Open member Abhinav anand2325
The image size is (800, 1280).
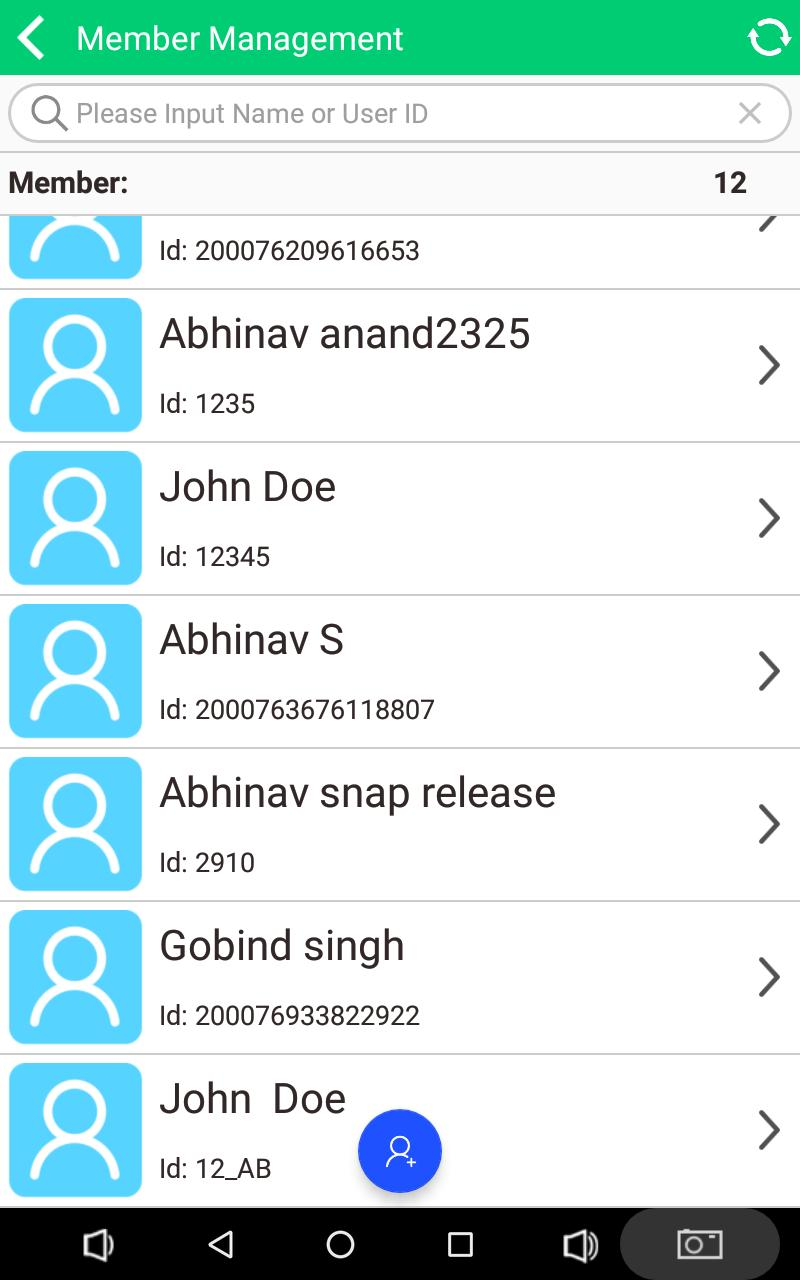click(400, 366)
